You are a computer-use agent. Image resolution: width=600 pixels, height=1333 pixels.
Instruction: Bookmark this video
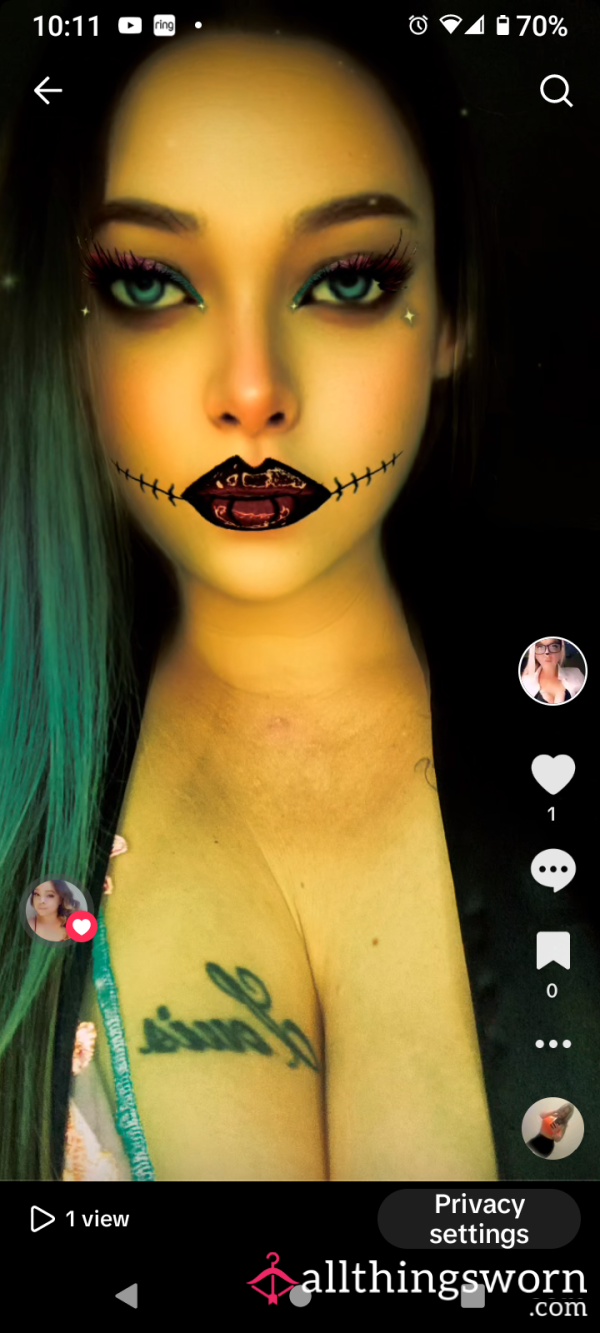553,951
